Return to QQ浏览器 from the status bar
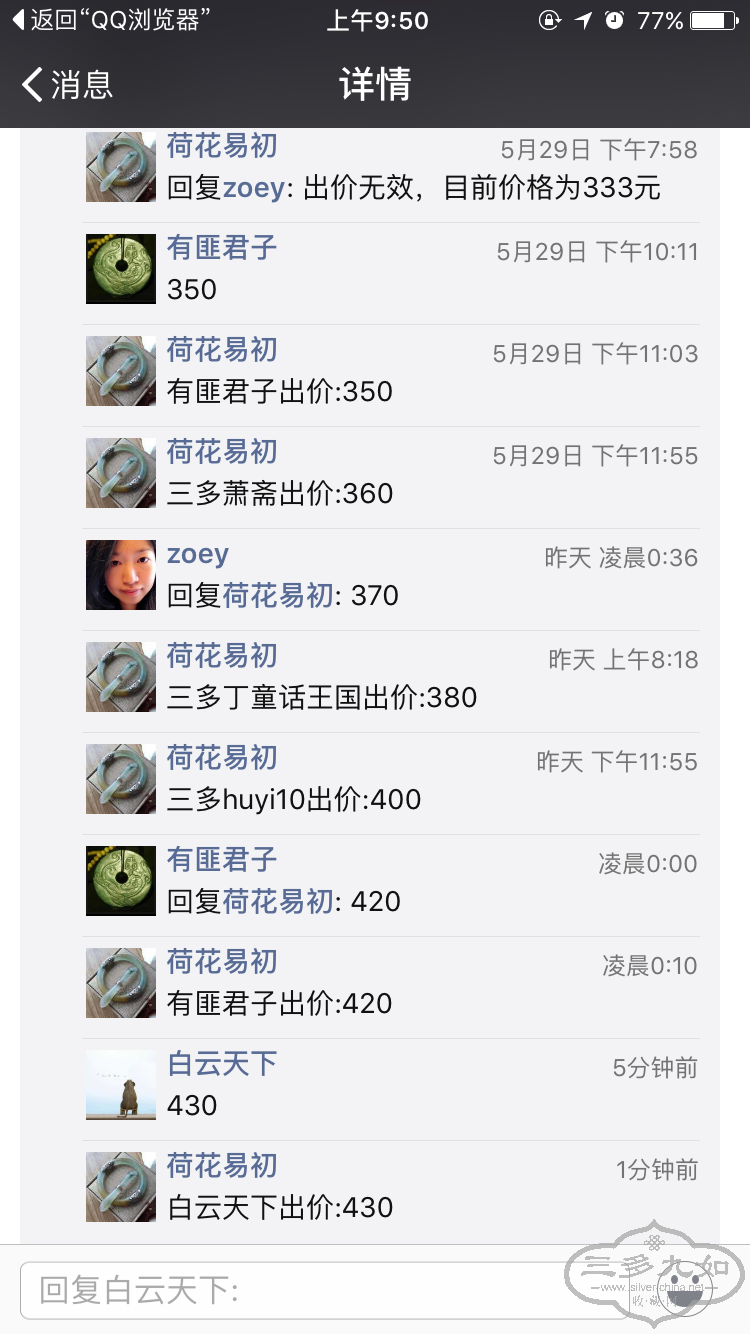The image size is (750, 1334). (112, 20)
